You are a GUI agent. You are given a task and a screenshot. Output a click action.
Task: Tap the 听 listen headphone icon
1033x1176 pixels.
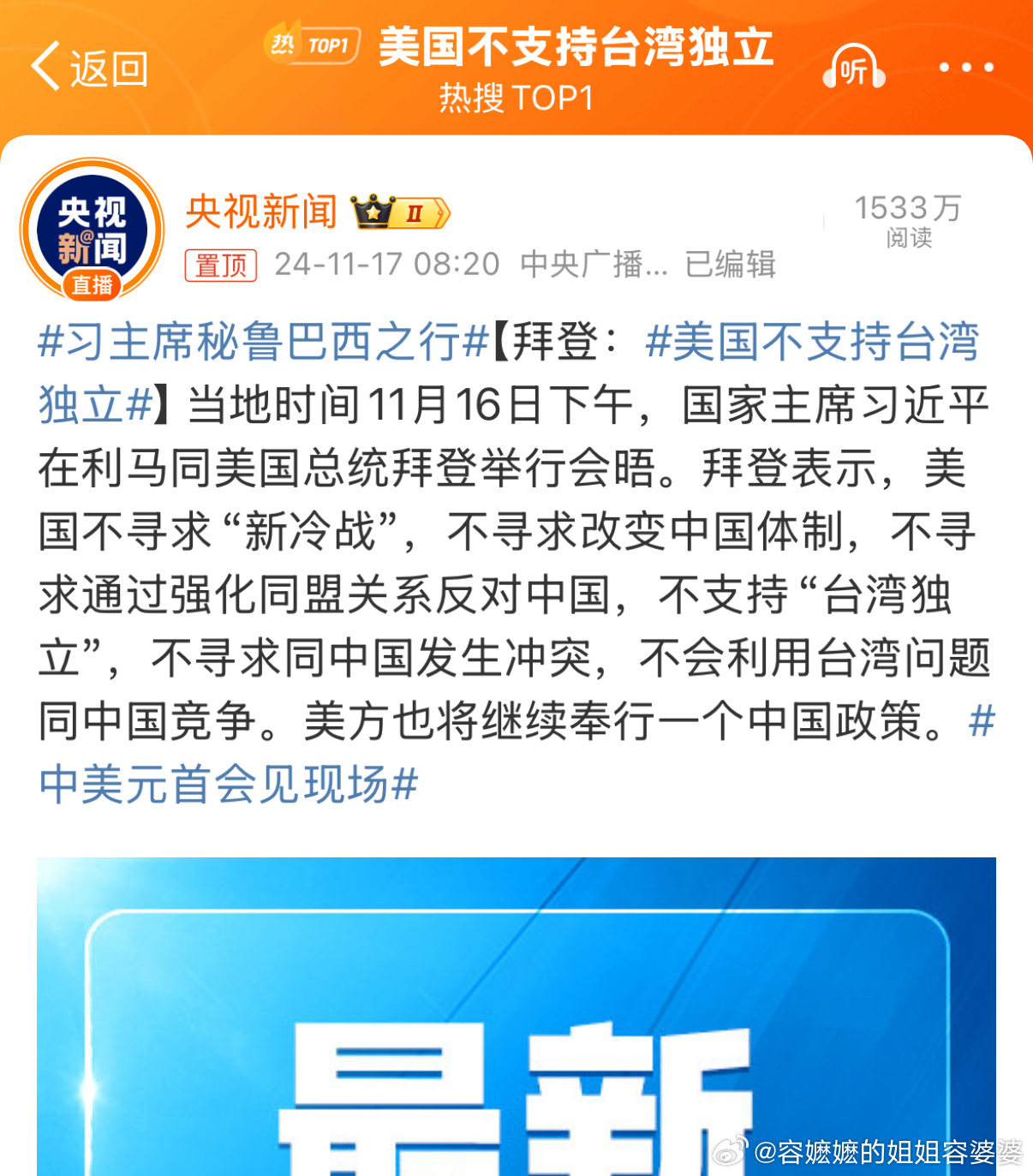coord(853,68)
